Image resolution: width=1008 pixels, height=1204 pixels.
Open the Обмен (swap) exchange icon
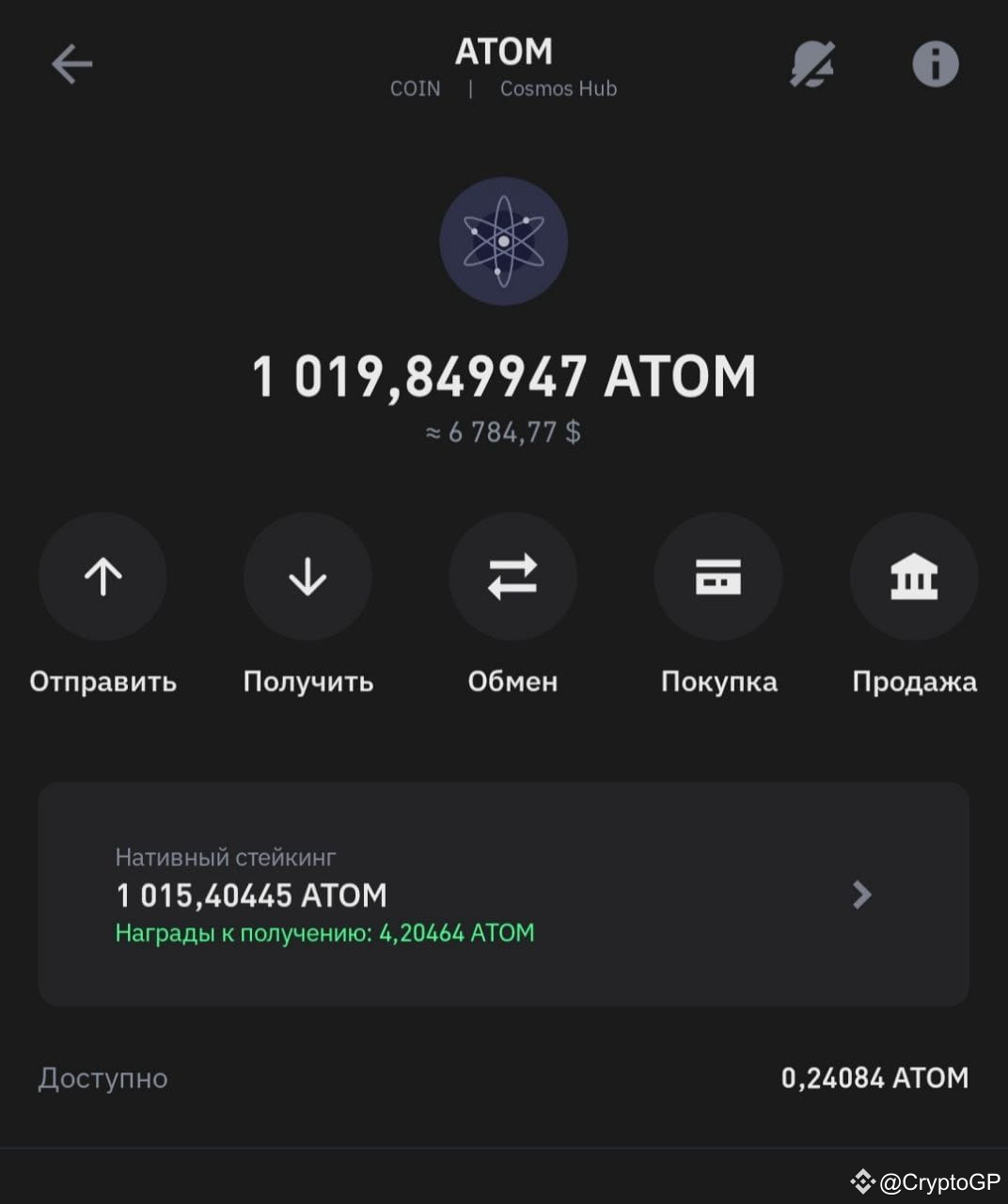[512, 577]
